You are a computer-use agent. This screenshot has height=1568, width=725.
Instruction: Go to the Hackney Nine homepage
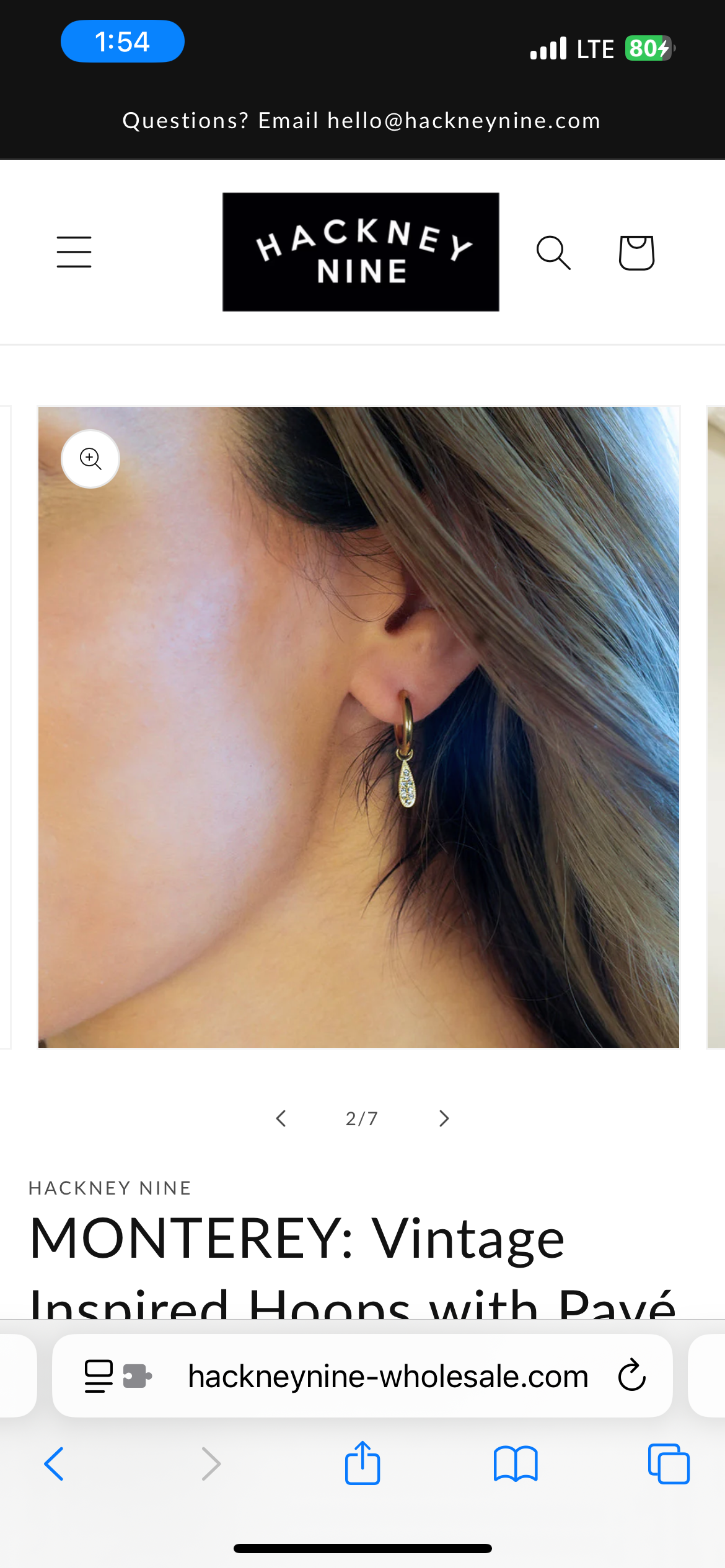pos(361,252)
